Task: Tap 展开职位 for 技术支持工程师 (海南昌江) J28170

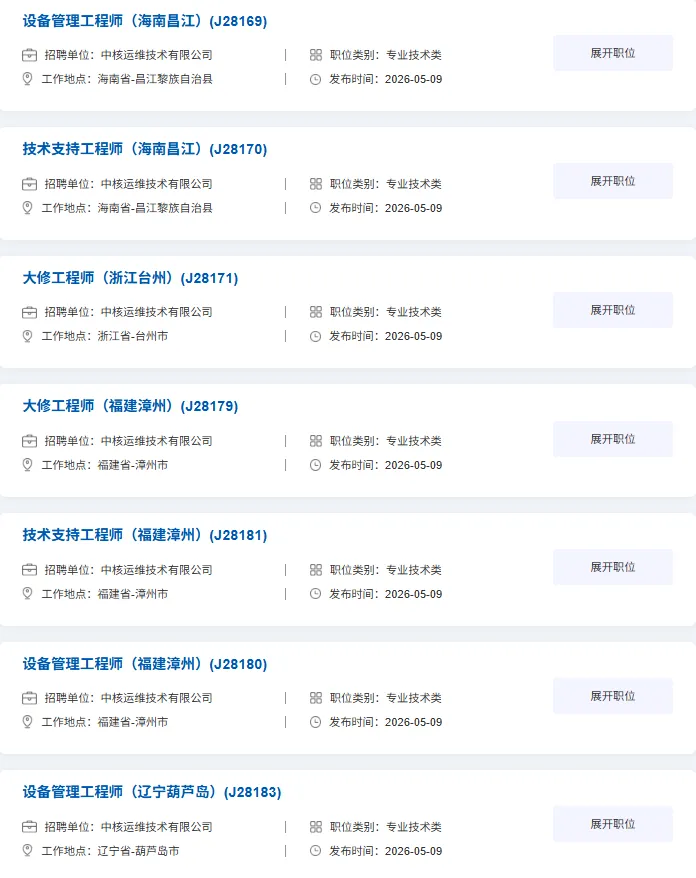Action: coord(613,181)
